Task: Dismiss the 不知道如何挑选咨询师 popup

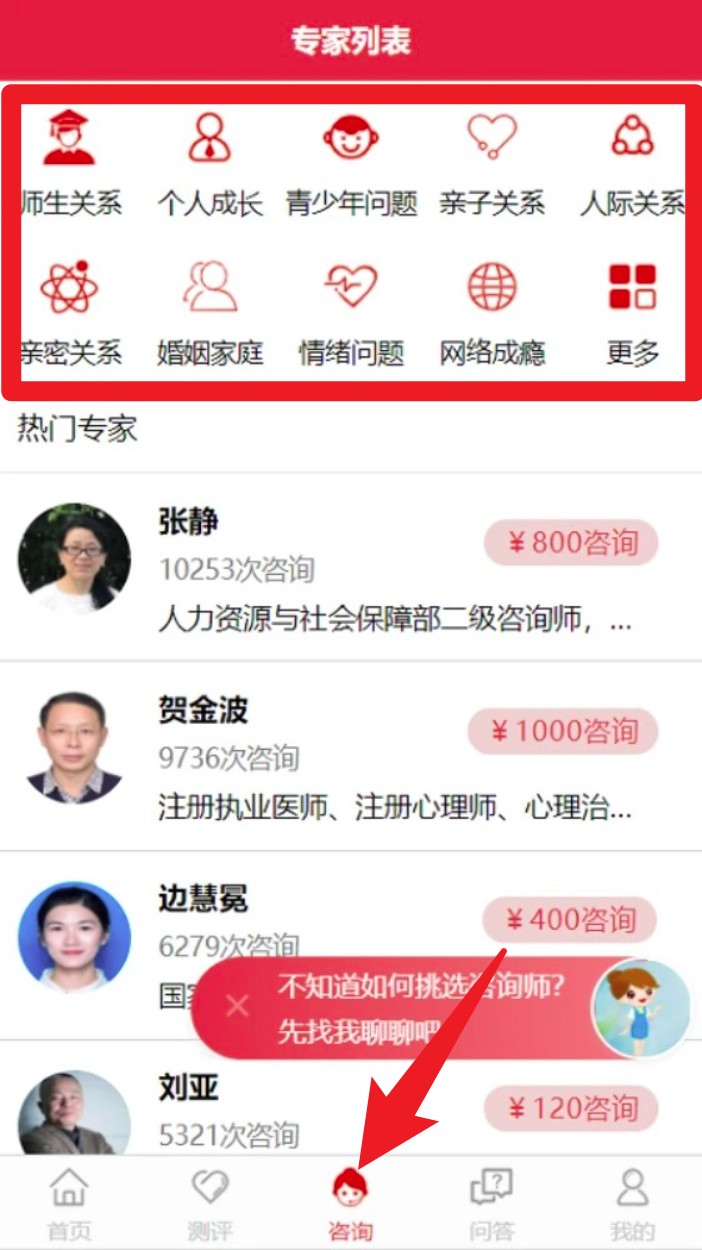Action: (x=238, y=1006)
